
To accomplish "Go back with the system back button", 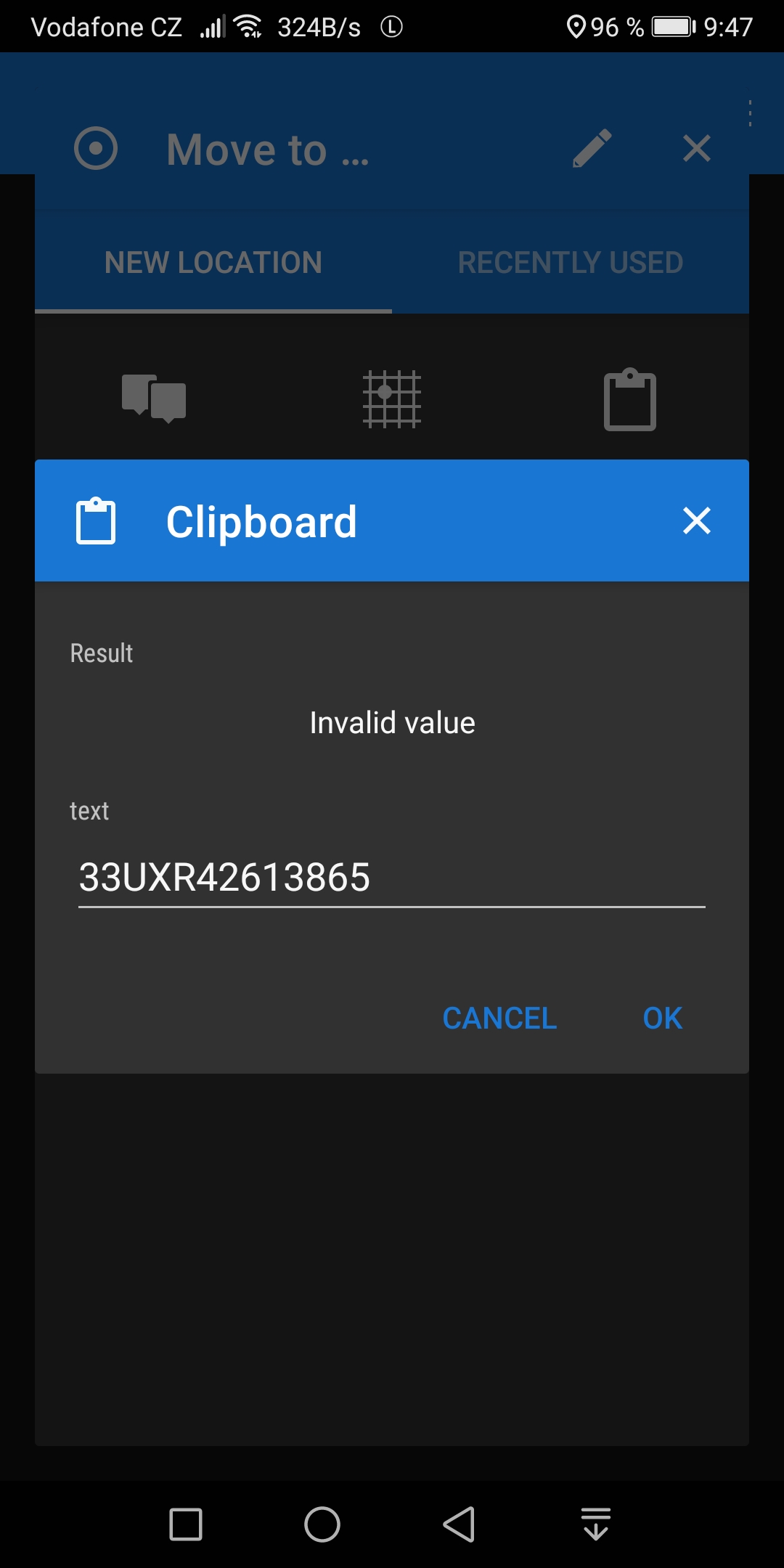I will point(459,1524).
